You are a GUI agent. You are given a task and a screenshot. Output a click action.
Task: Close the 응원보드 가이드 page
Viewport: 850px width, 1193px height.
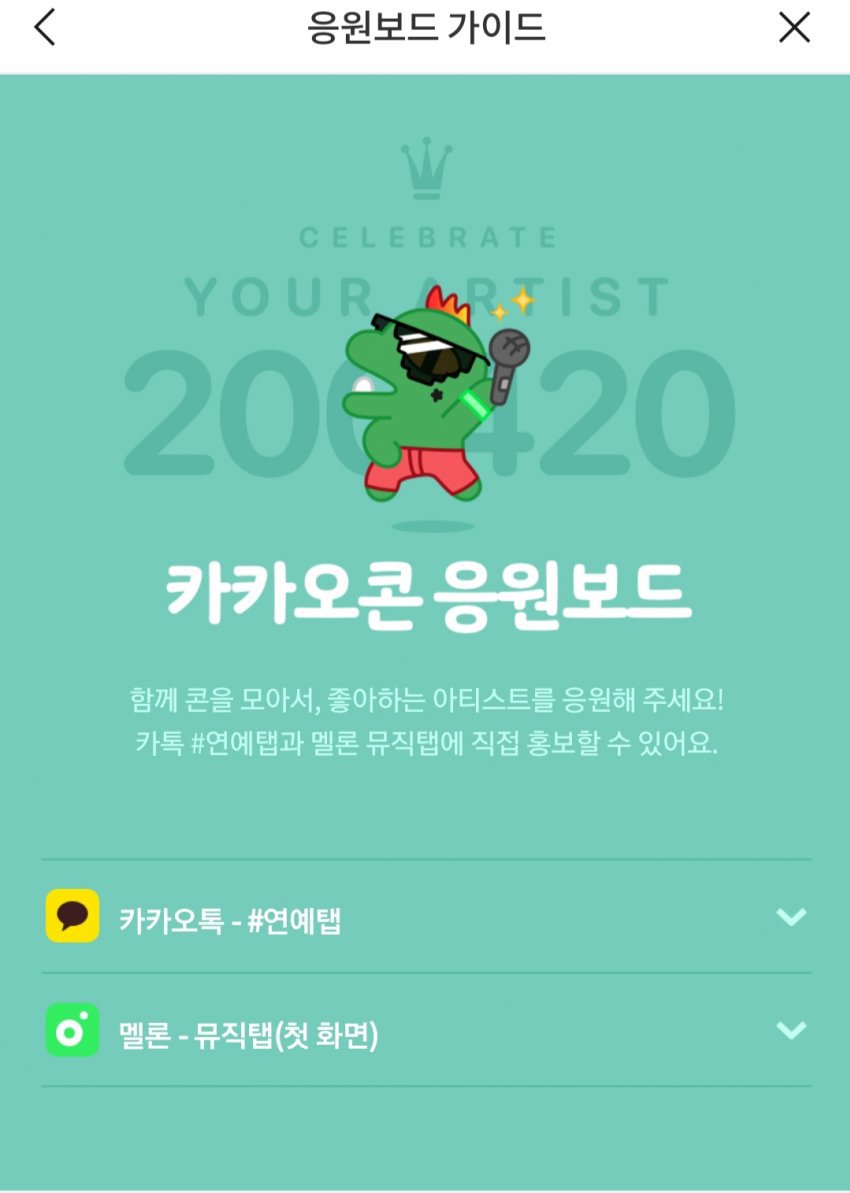(x=794, y=28)
